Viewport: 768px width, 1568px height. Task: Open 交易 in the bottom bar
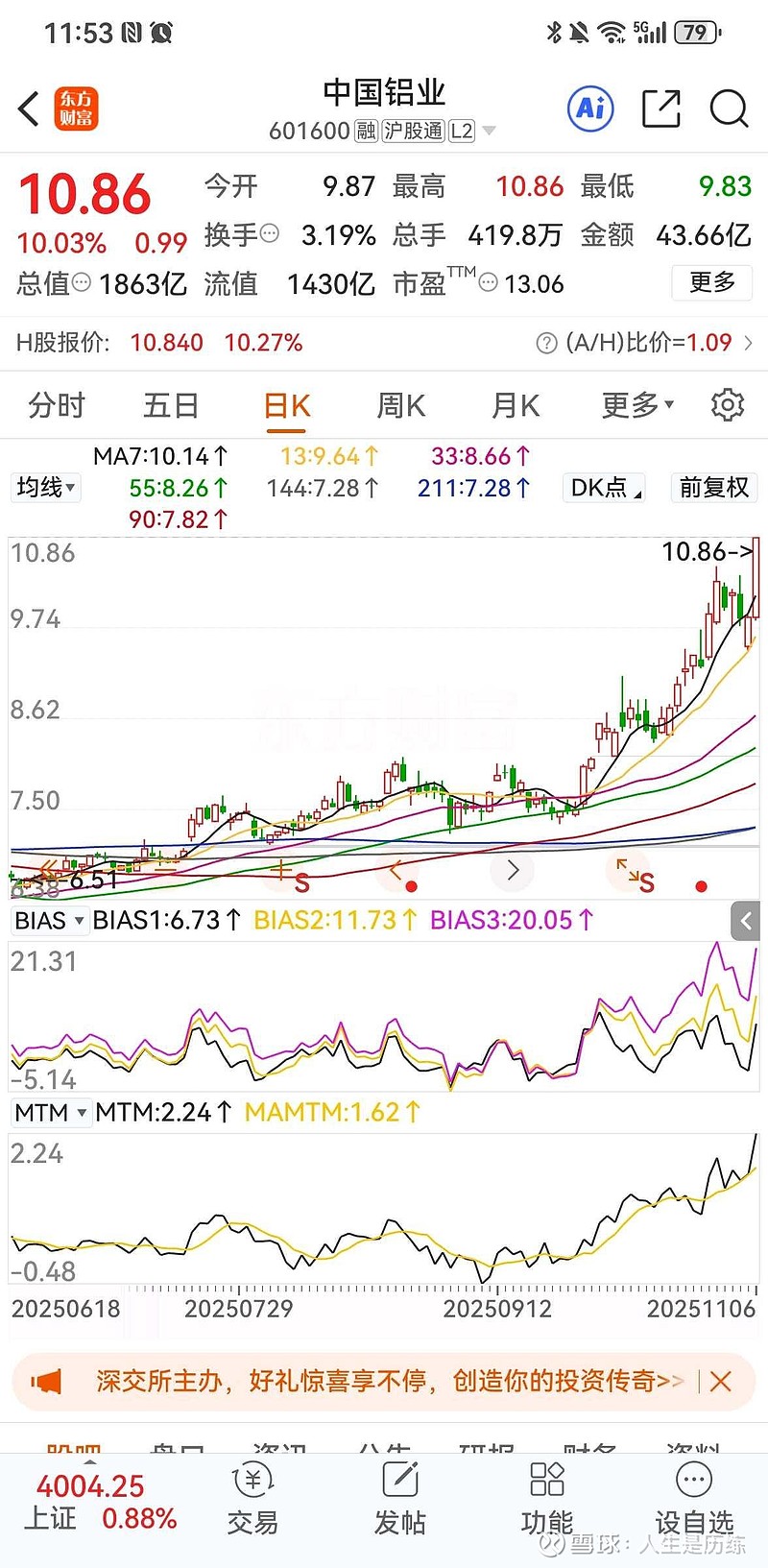(252, 1501)
